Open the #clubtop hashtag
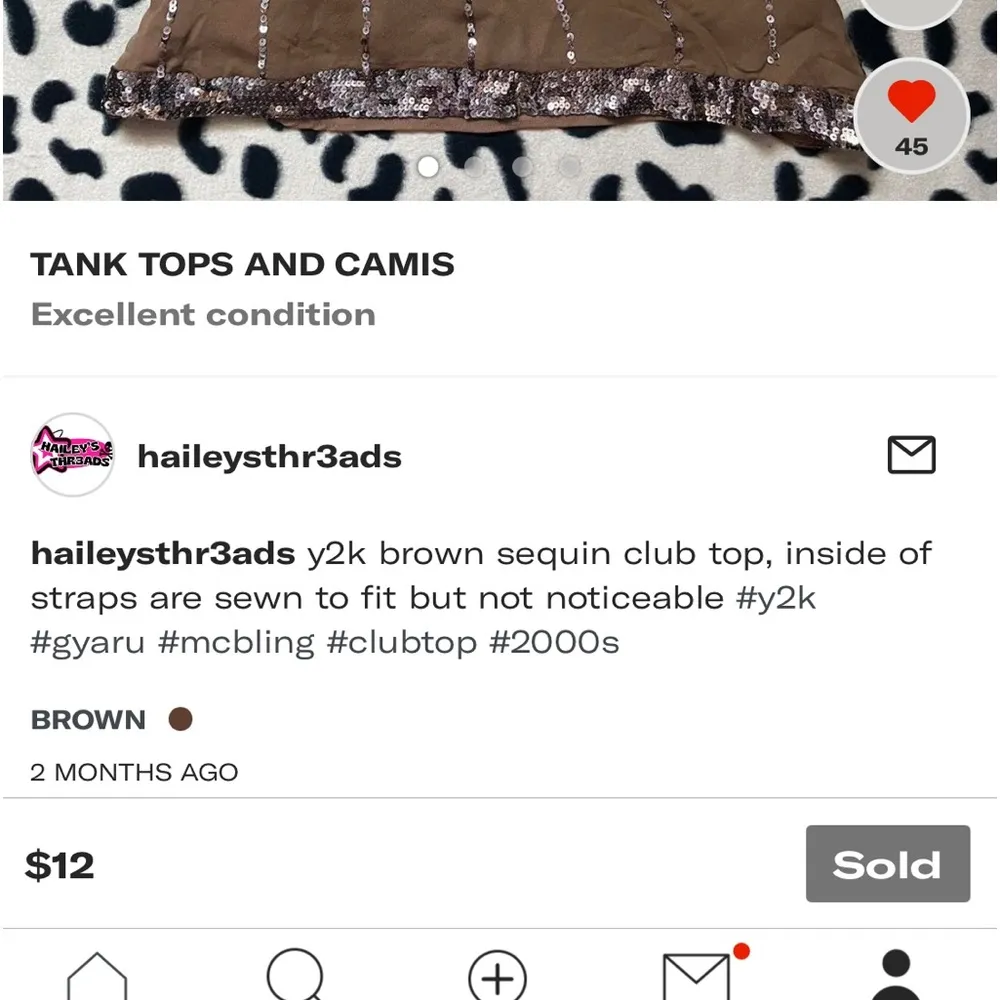The image size is (1000, 1000). 401,642
